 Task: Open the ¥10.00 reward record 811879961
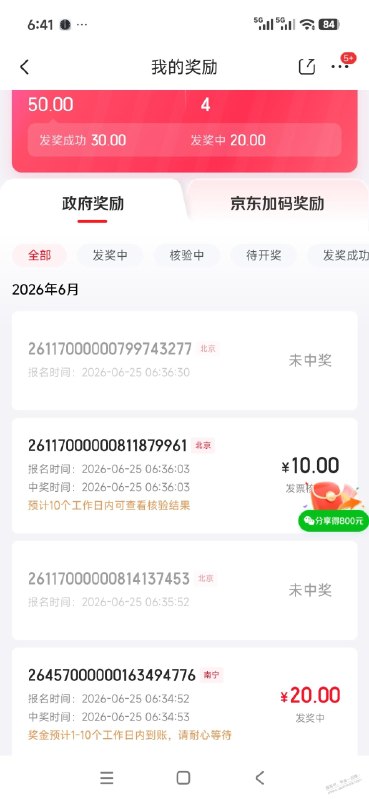[x=184, y=476]
